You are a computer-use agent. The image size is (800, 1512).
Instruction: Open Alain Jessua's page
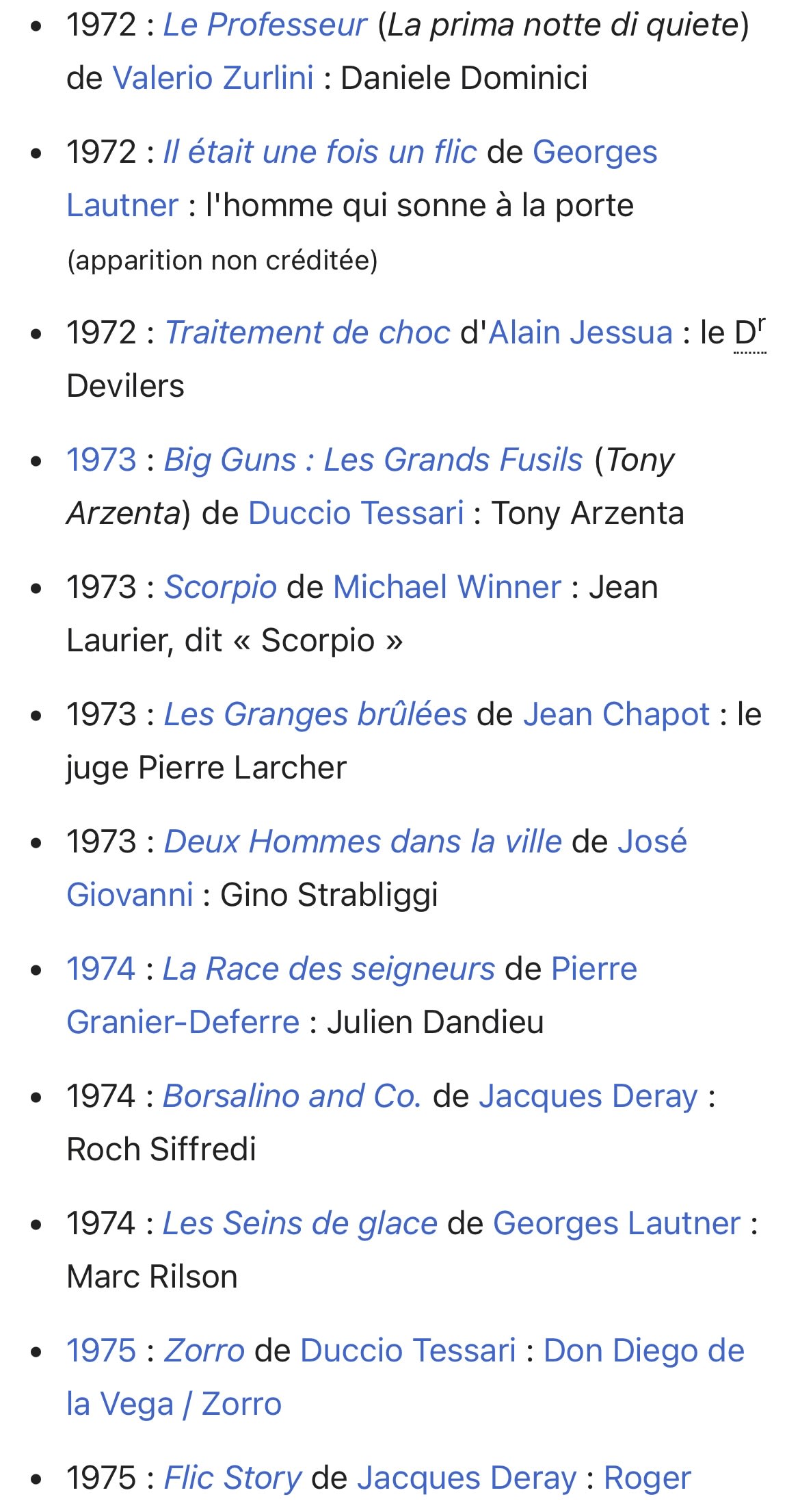coord(581,333)
